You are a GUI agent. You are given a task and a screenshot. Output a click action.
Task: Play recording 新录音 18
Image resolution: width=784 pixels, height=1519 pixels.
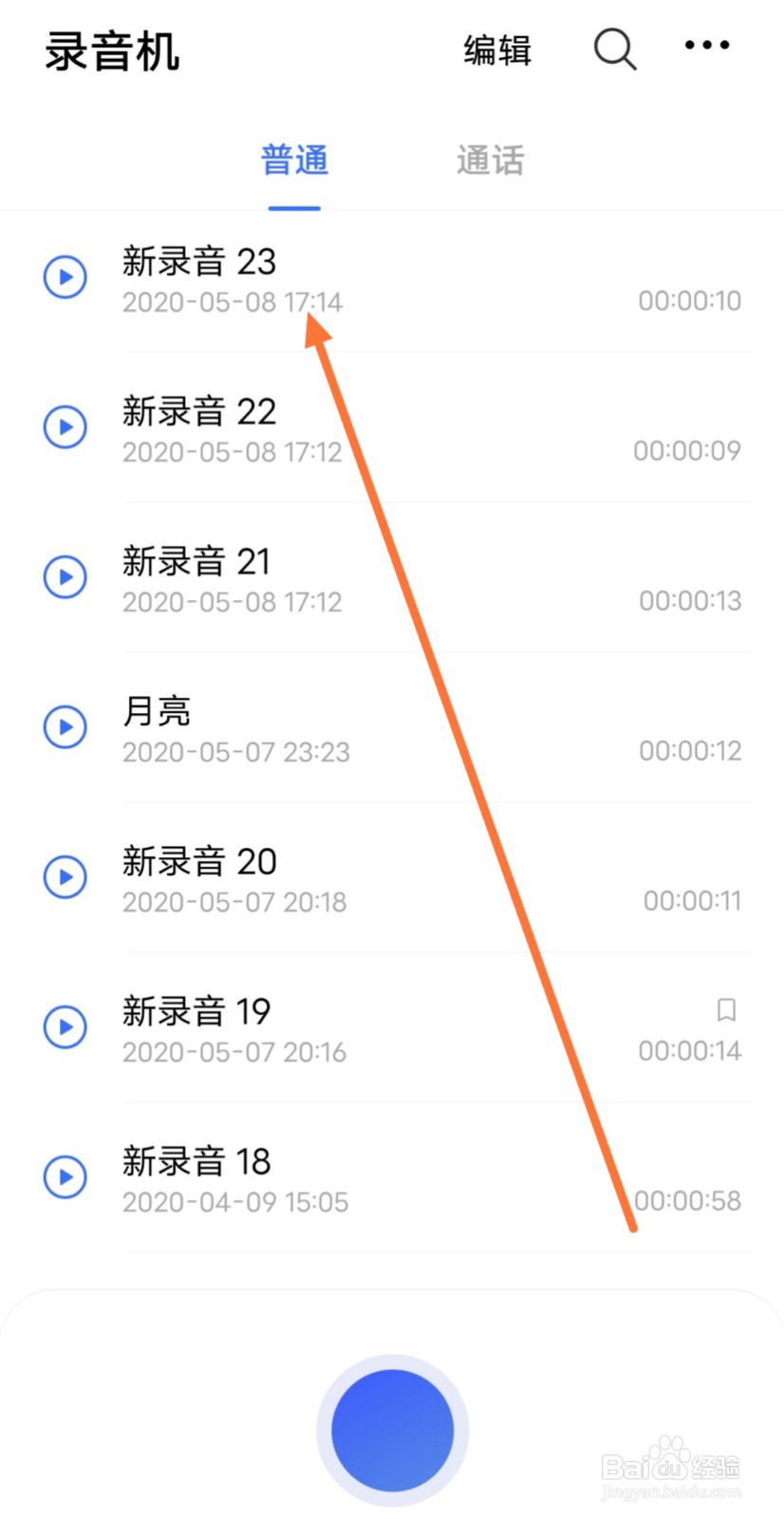(x=65, y=1177)
